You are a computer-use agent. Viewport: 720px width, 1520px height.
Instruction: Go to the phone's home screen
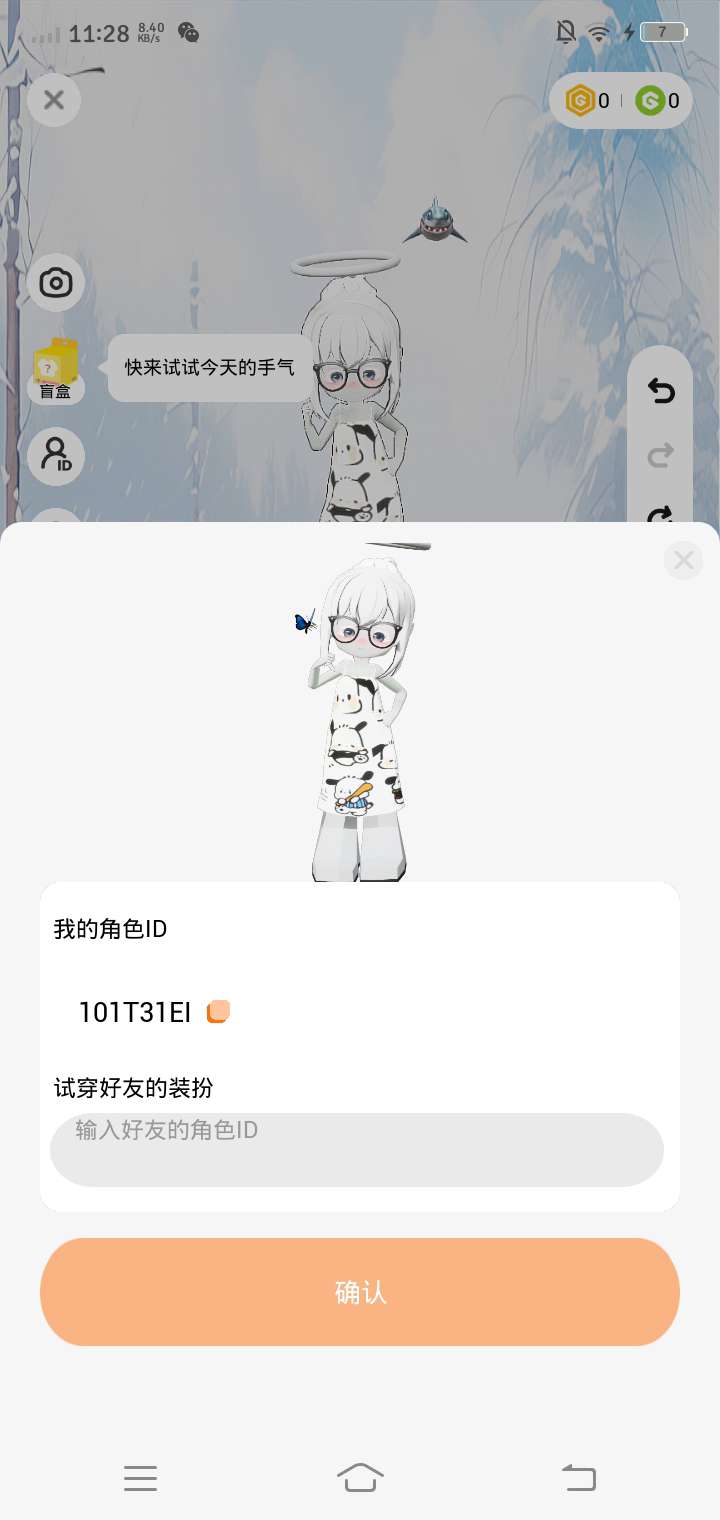tap(360, 1477)
